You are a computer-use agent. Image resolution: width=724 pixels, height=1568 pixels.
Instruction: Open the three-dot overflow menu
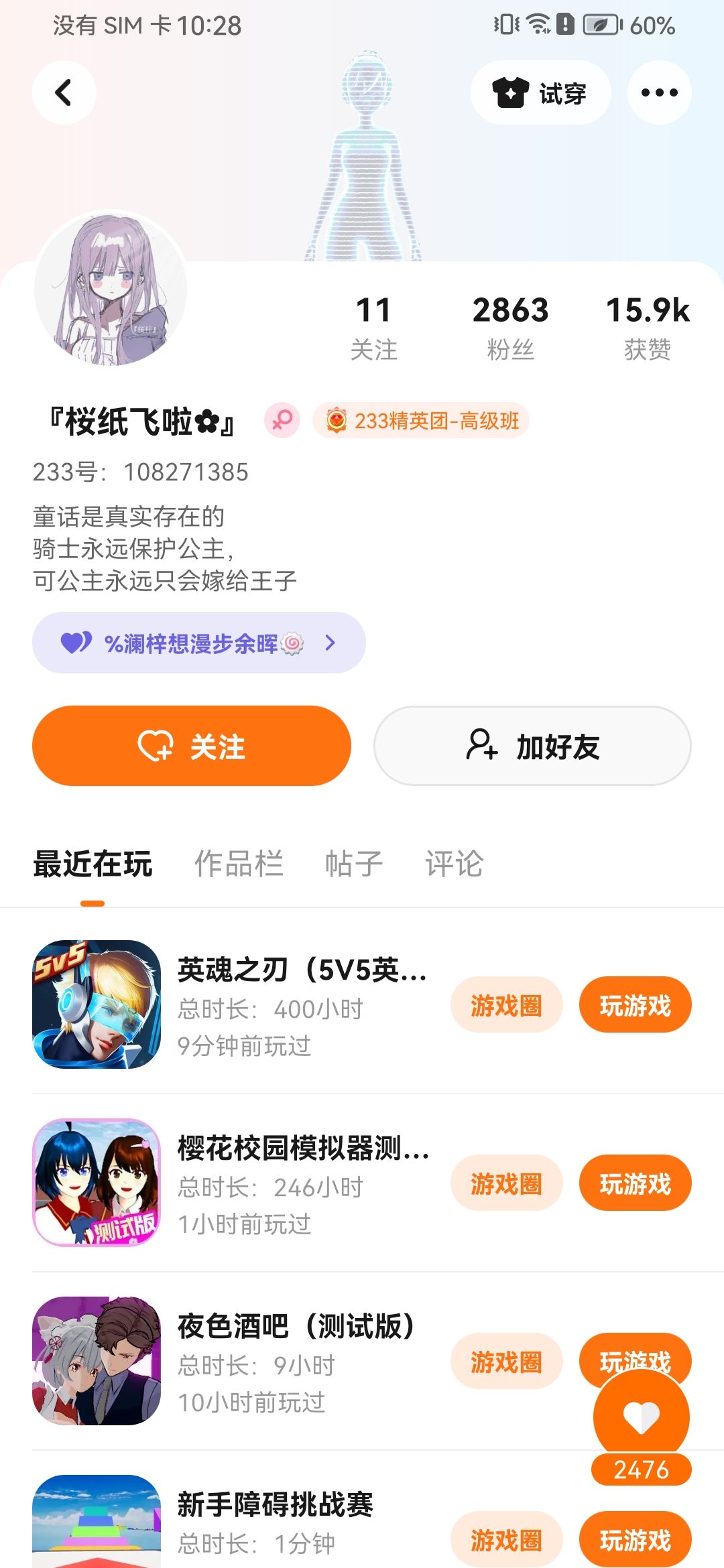point(659,92)
